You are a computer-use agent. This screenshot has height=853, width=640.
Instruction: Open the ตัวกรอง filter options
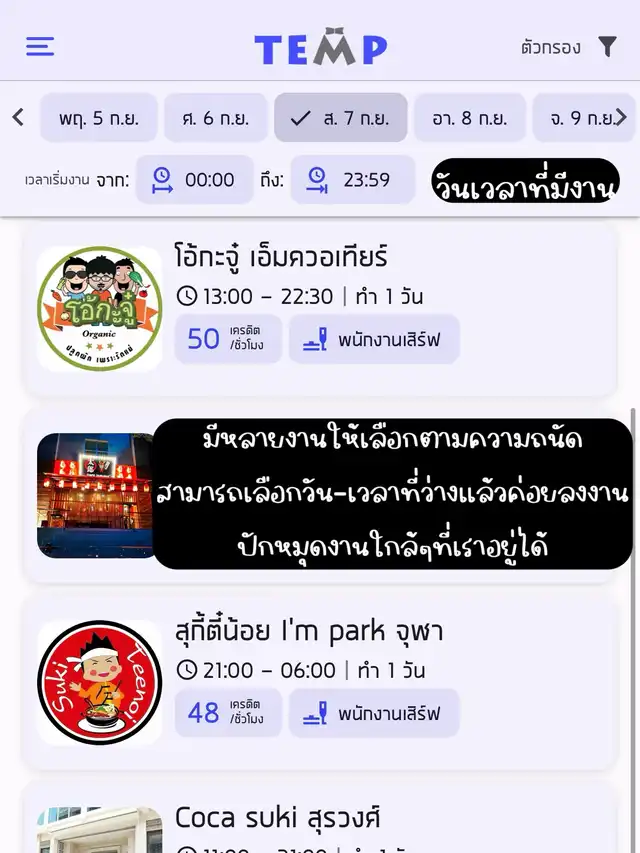click(569, 47)
